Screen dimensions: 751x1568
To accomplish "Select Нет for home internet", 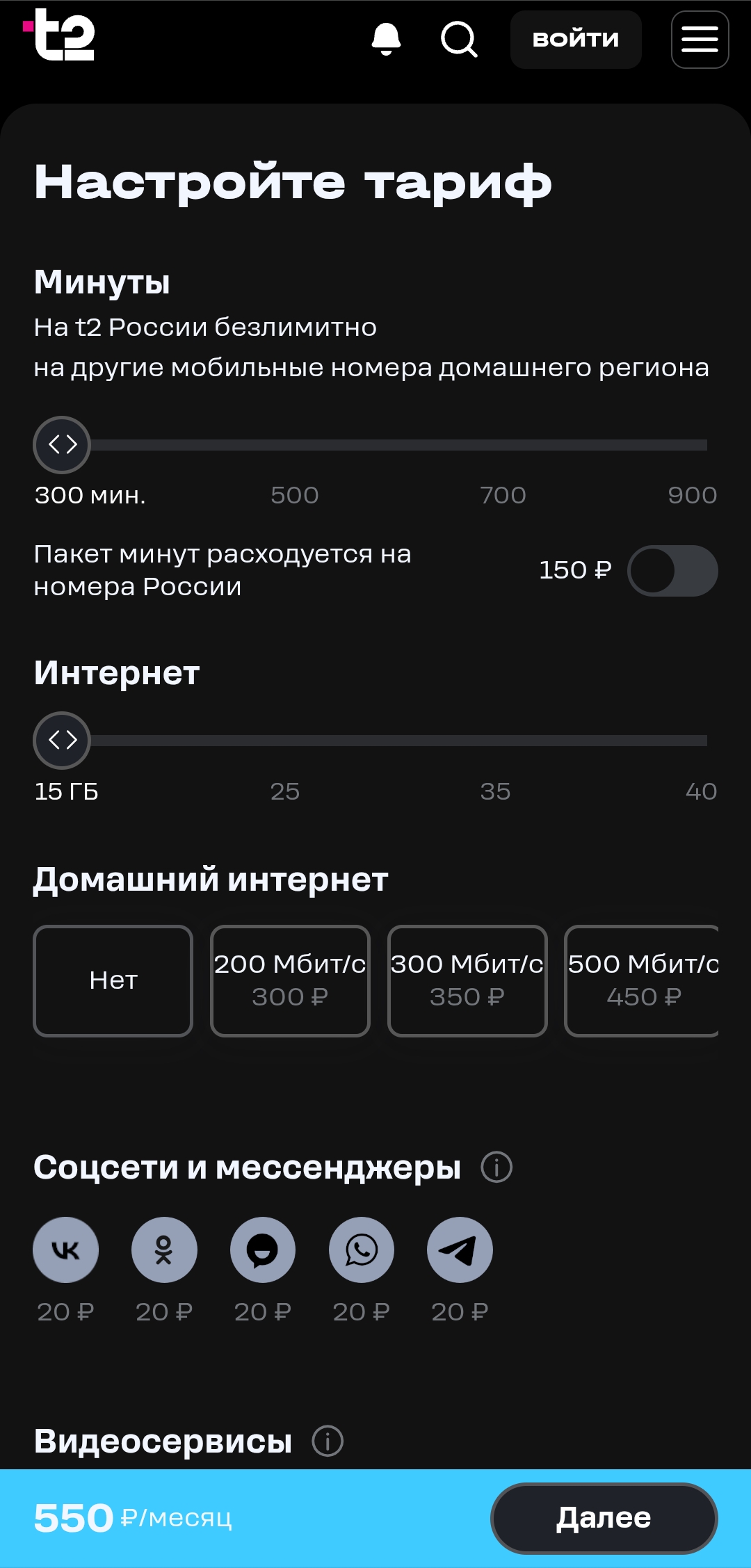I will tap(113, 980).
